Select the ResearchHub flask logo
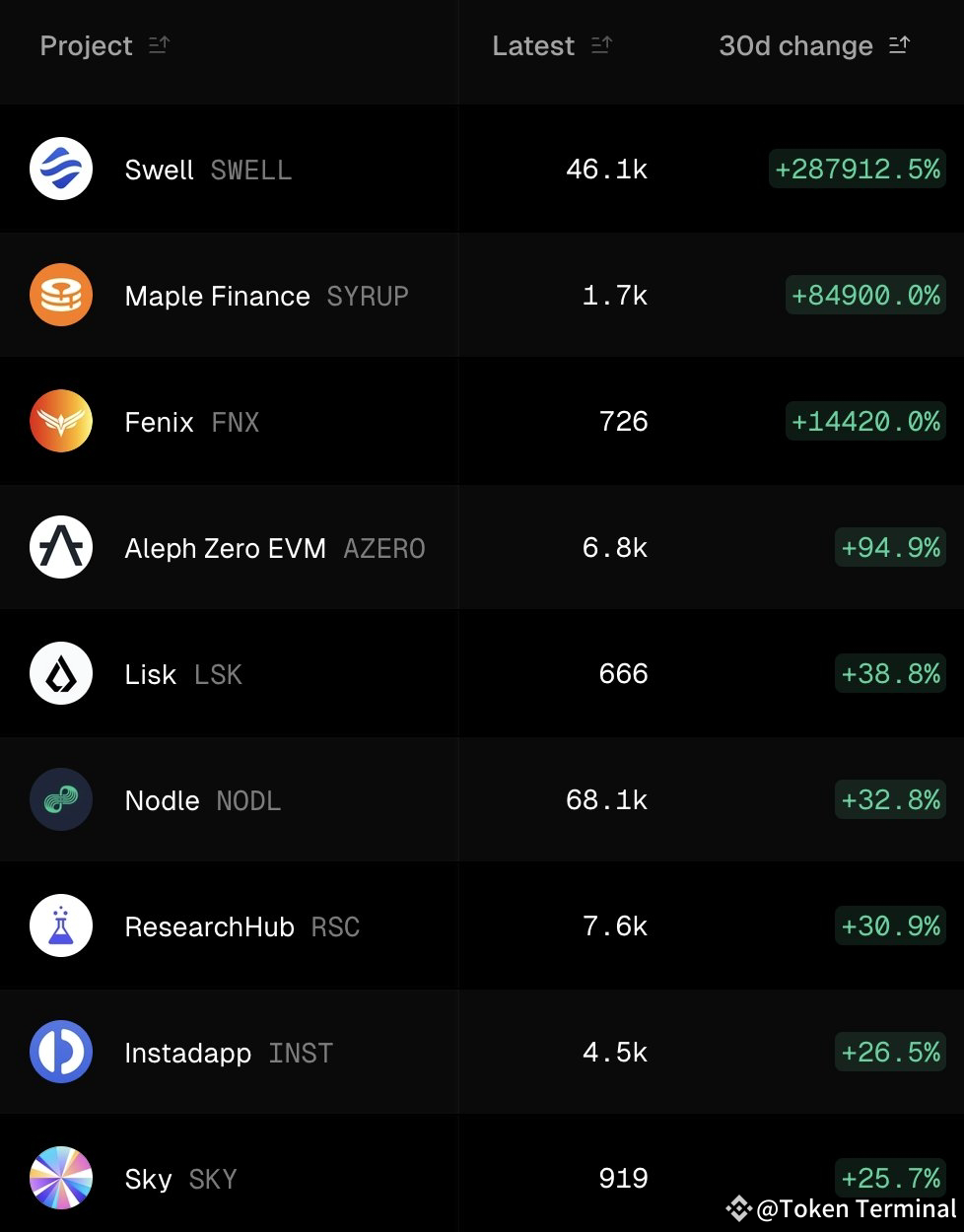 click(x=61, y=925)
